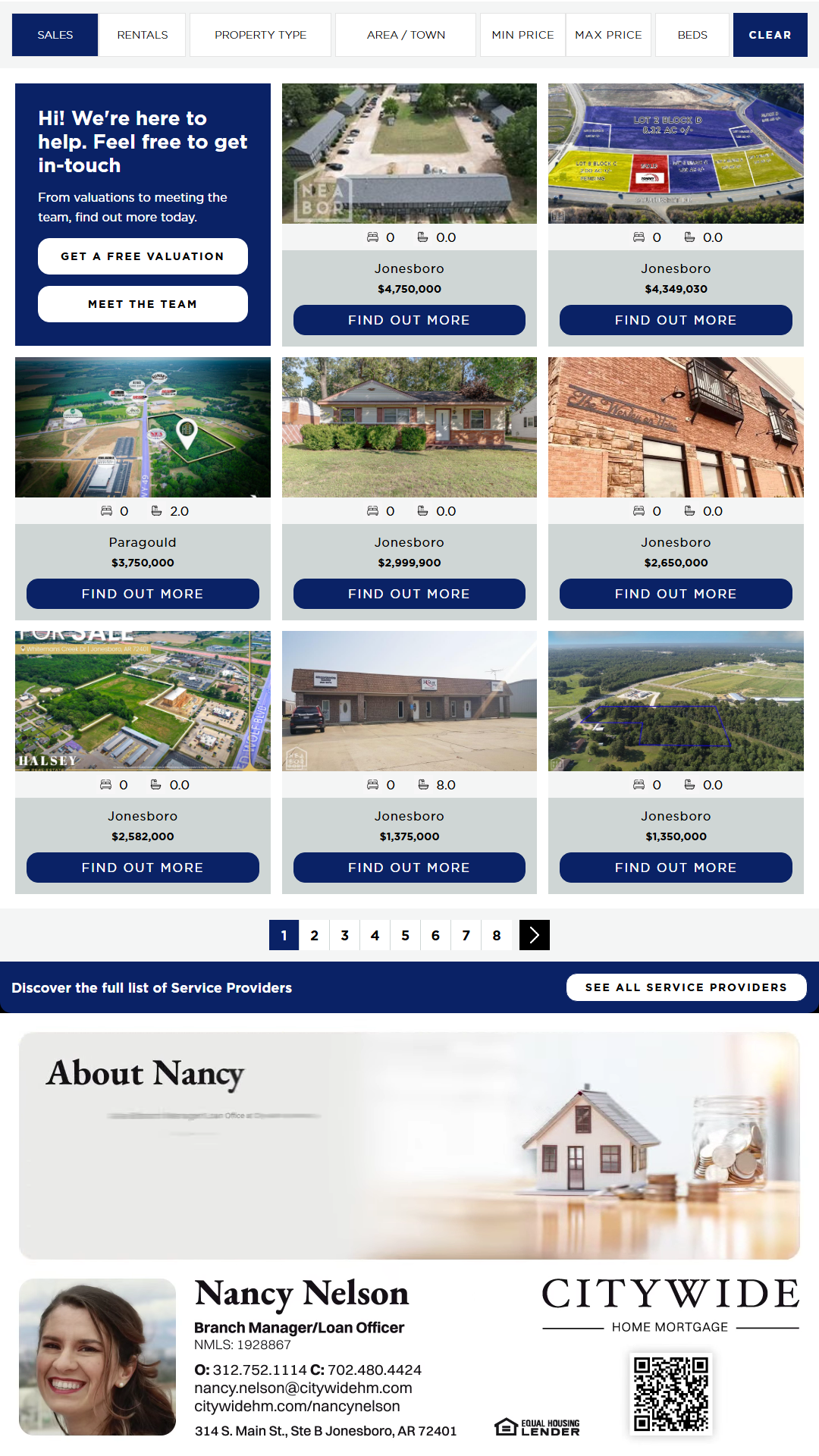Choose a Min Price filter
Image resolution: width=819 pixels, height=1456 pixels.
(522, 35)
